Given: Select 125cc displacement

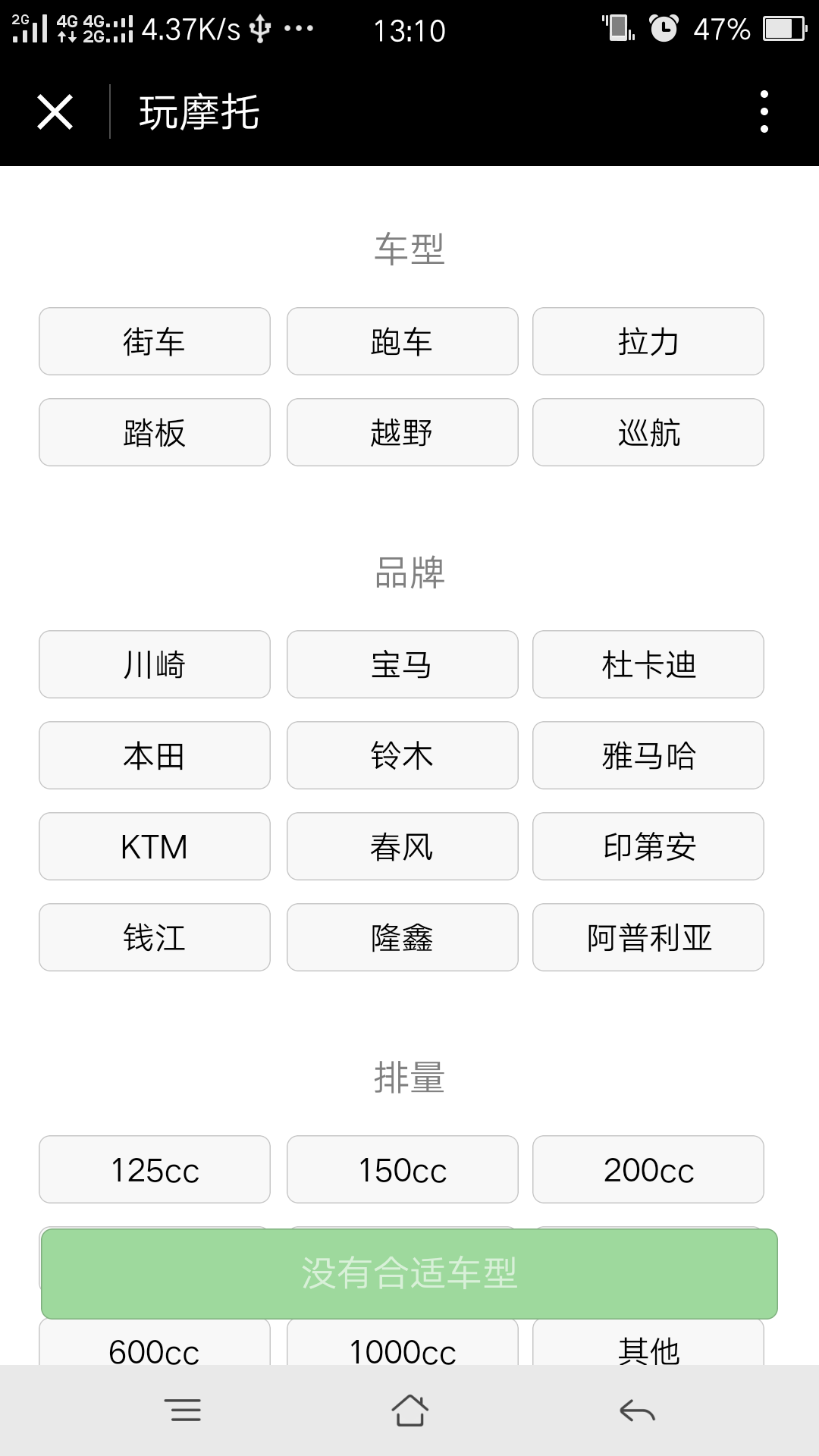Looking at the screenshot, I should click(x=155, y=1169).
